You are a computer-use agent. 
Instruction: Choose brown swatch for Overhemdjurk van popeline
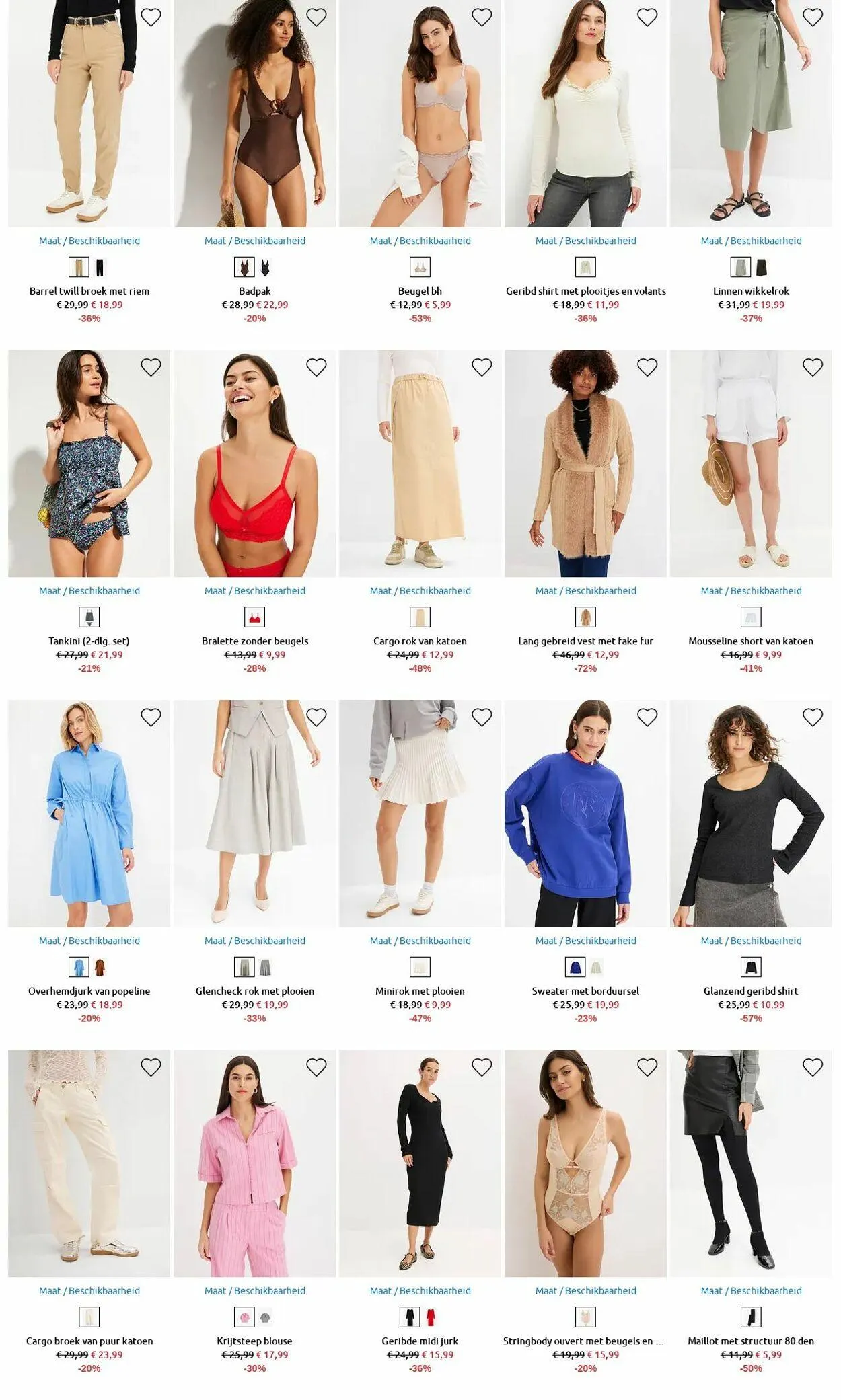[x=100, y=968]
